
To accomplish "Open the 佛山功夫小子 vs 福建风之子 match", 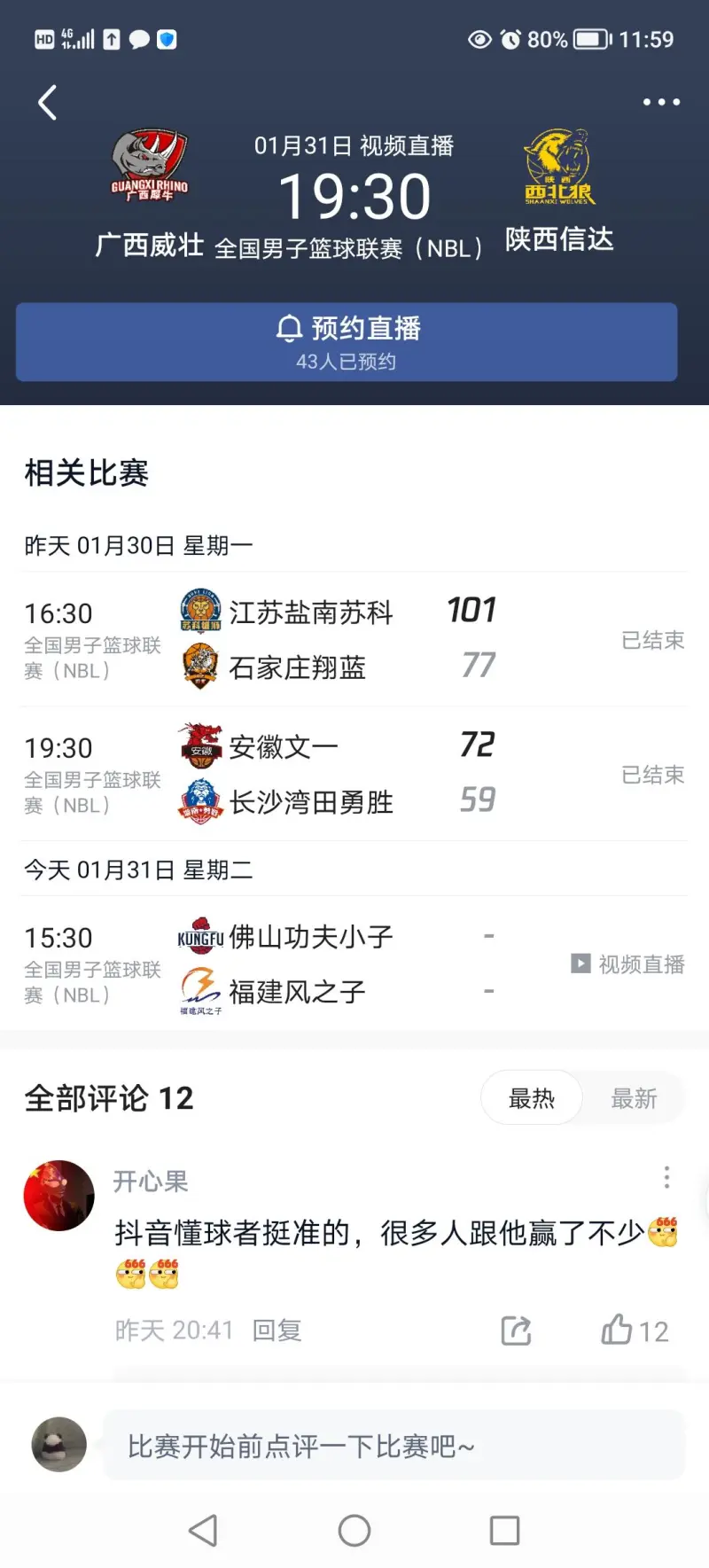I will (x=354, y=964).
